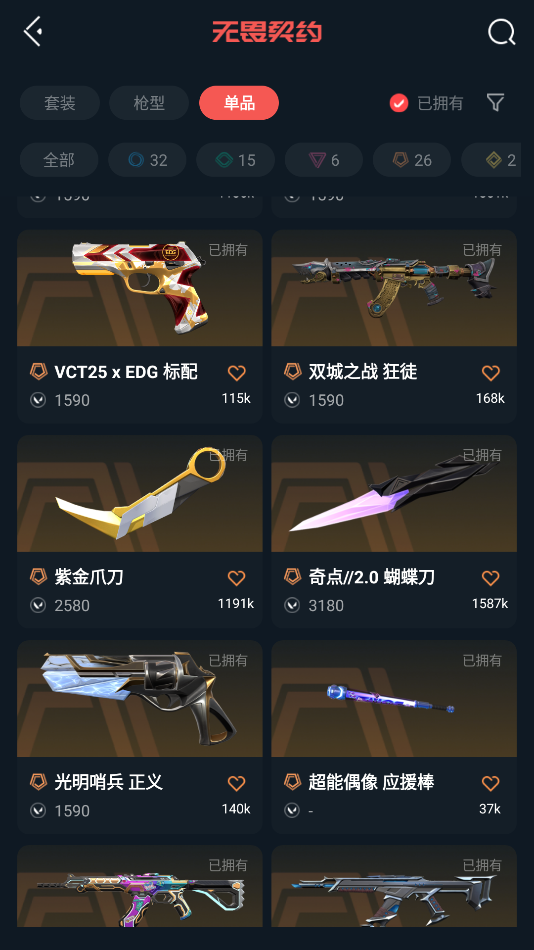Screen dimensions: 534x950
Task: Filter by the tier chip showing 26
Action: click(x=412, y=160)
